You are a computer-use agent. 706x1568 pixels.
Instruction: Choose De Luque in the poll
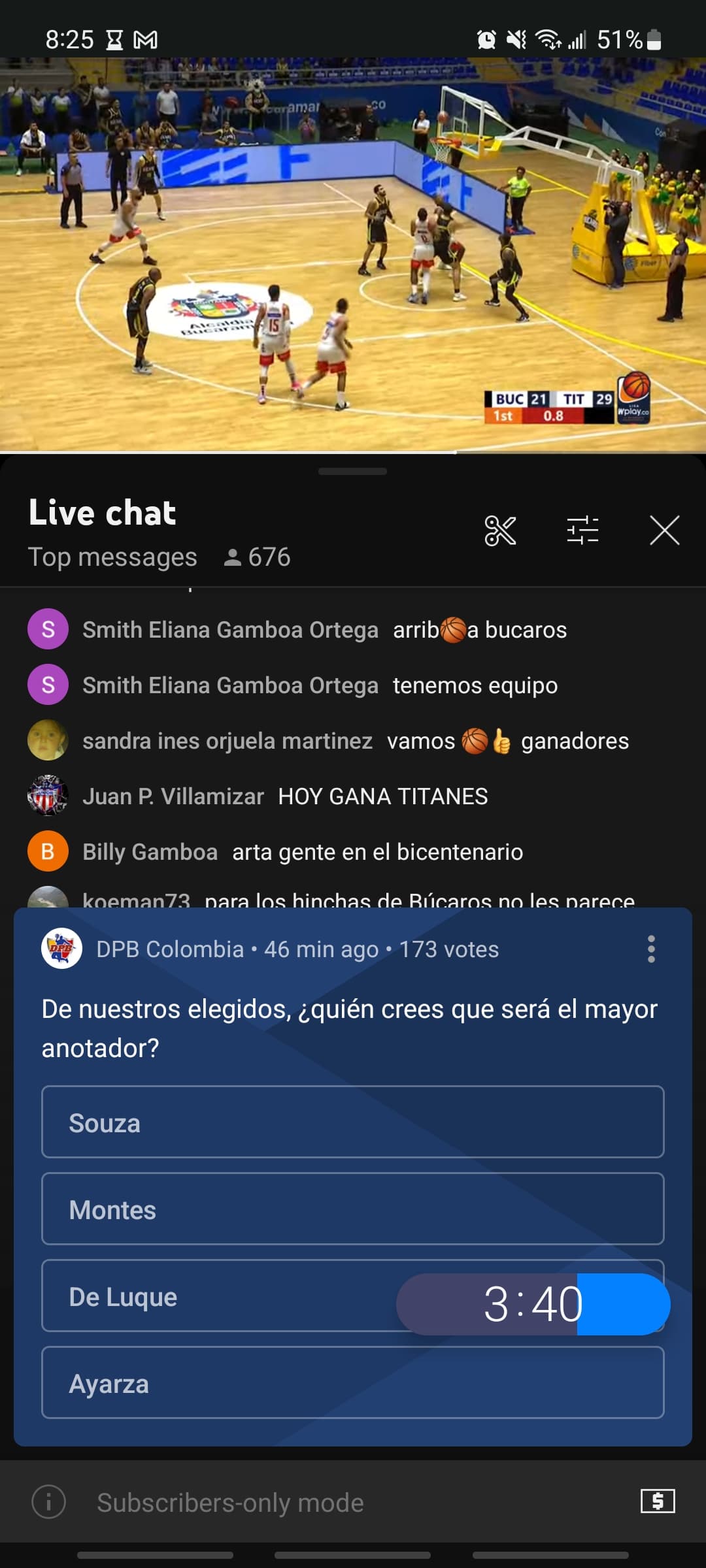(216, 1296)
